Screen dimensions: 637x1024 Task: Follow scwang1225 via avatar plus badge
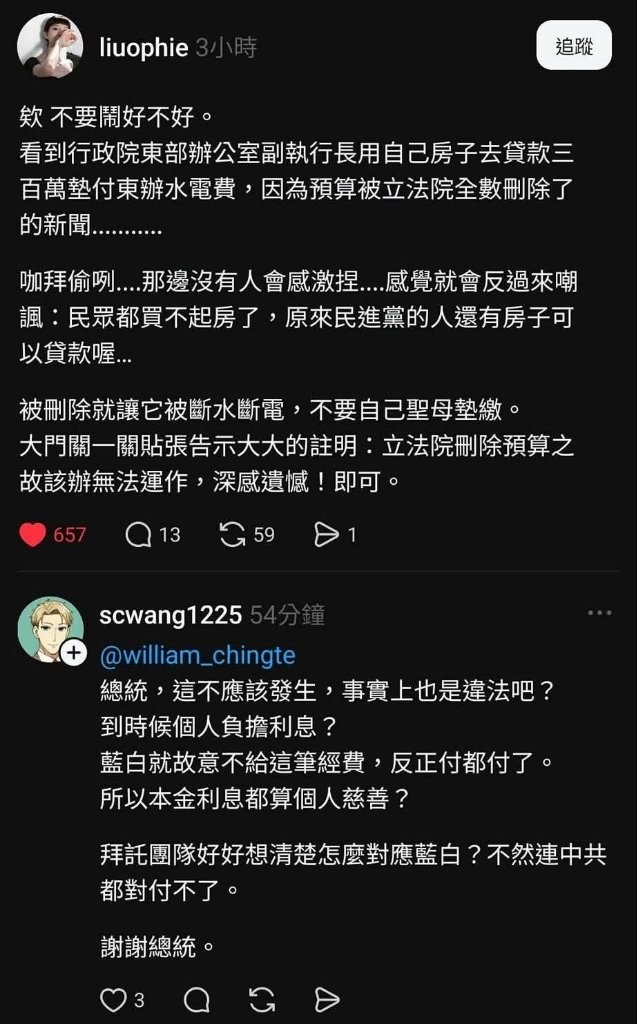coord(74,654)
